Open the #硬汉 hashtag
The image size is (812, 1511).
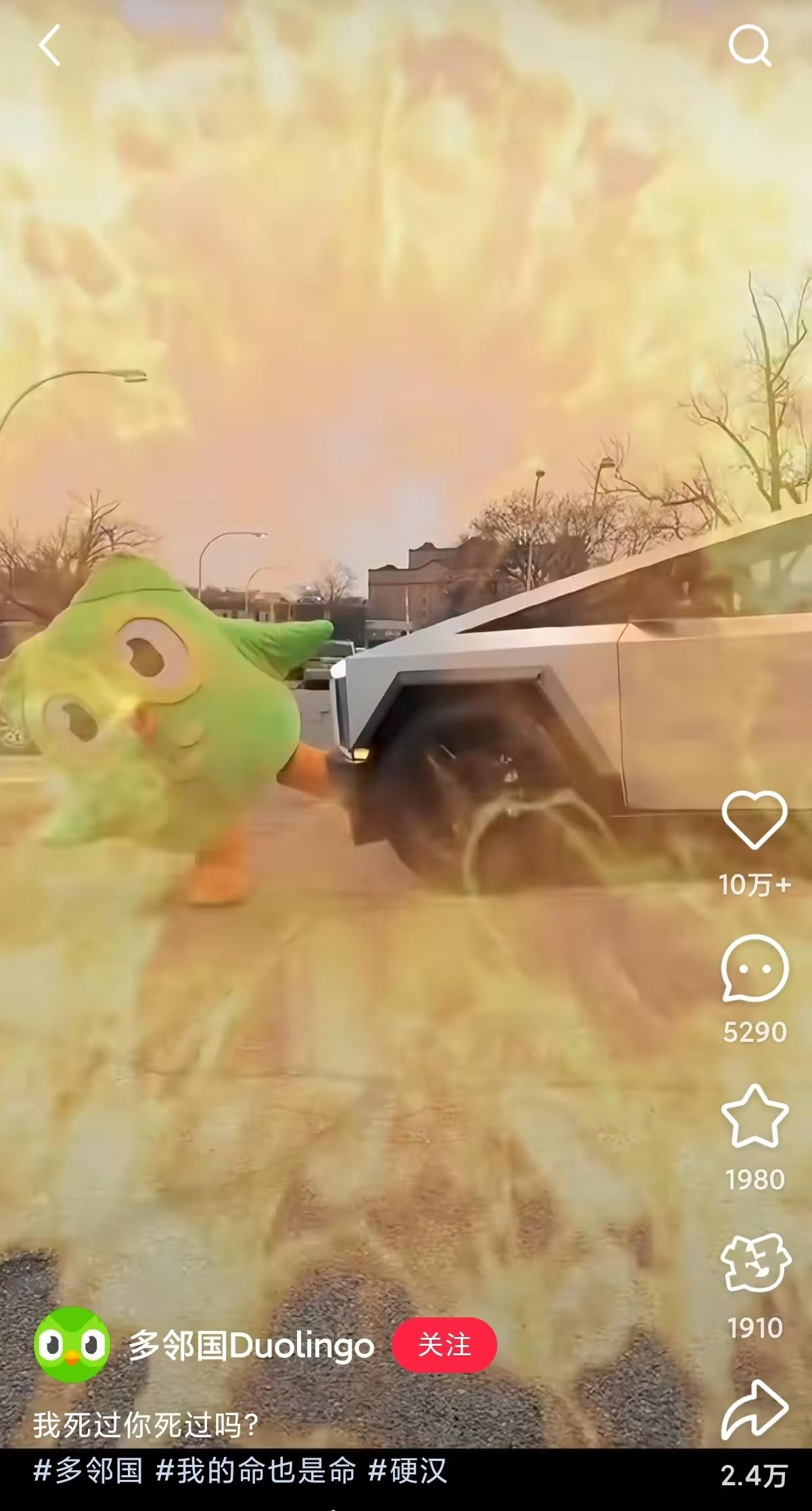coord(407,1471)
